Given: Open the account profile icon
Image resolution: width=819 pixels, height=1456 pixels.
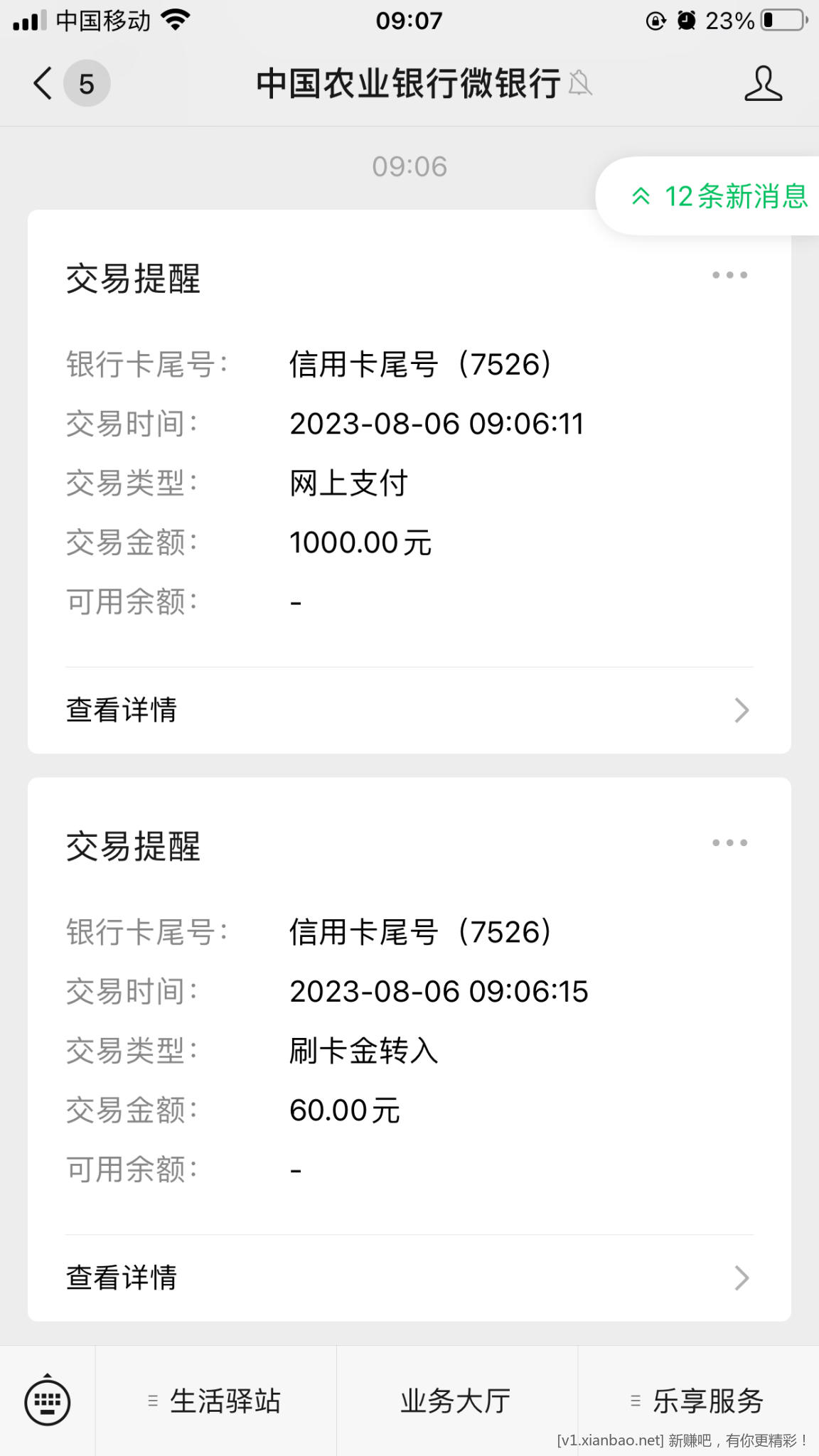Looking at the screenshot, I should (763, 83).
